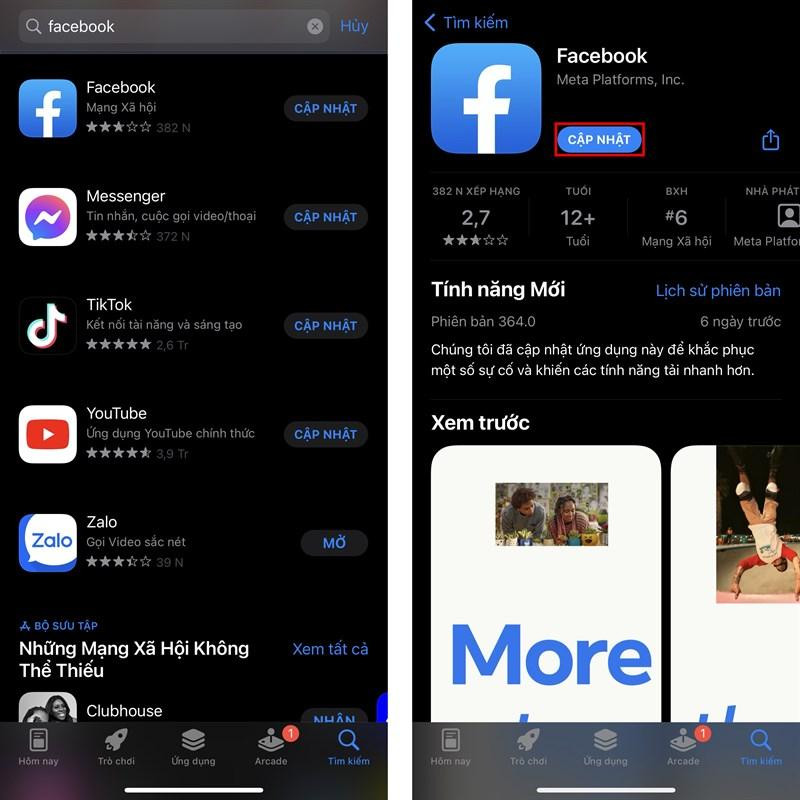Update TikTok from the search results

tap(325, 326)
